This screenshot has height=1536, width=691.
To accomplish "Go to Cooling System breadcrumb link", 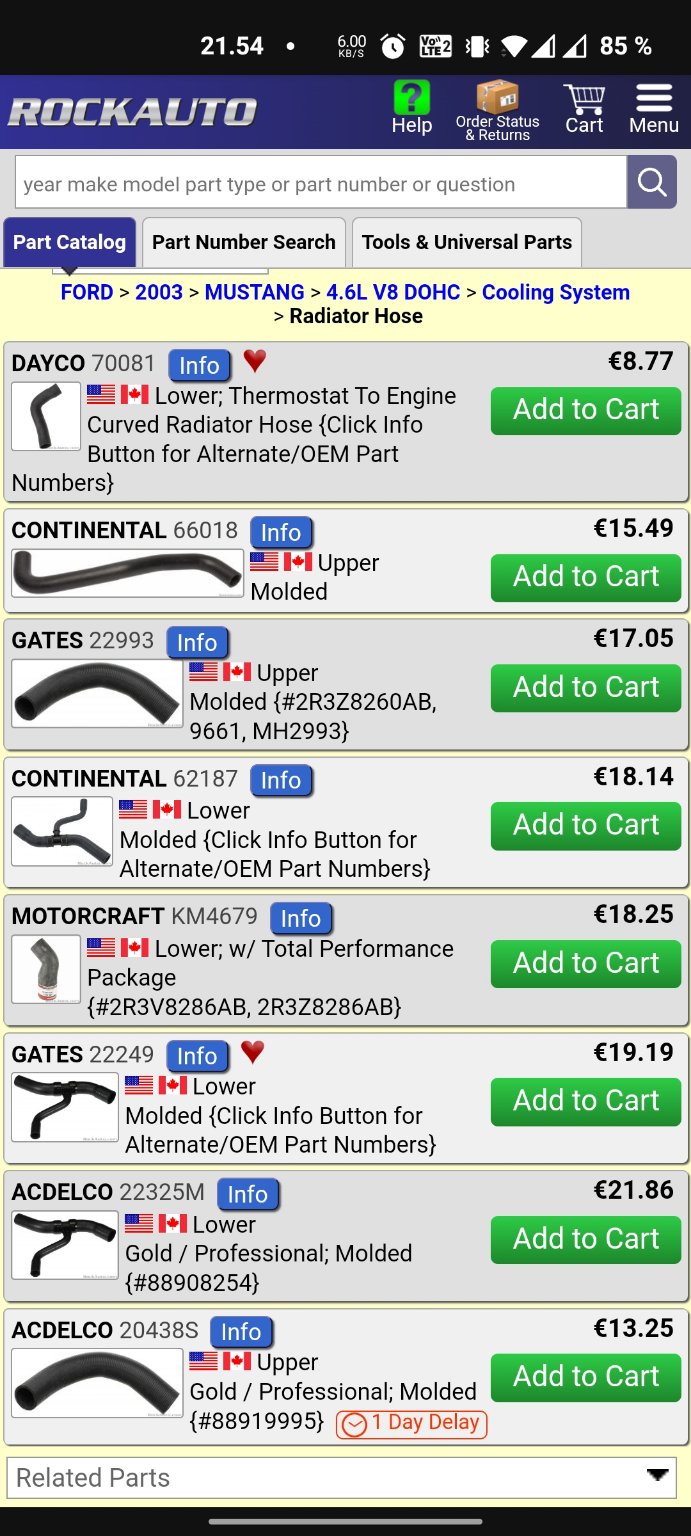I will coord(556,292).
